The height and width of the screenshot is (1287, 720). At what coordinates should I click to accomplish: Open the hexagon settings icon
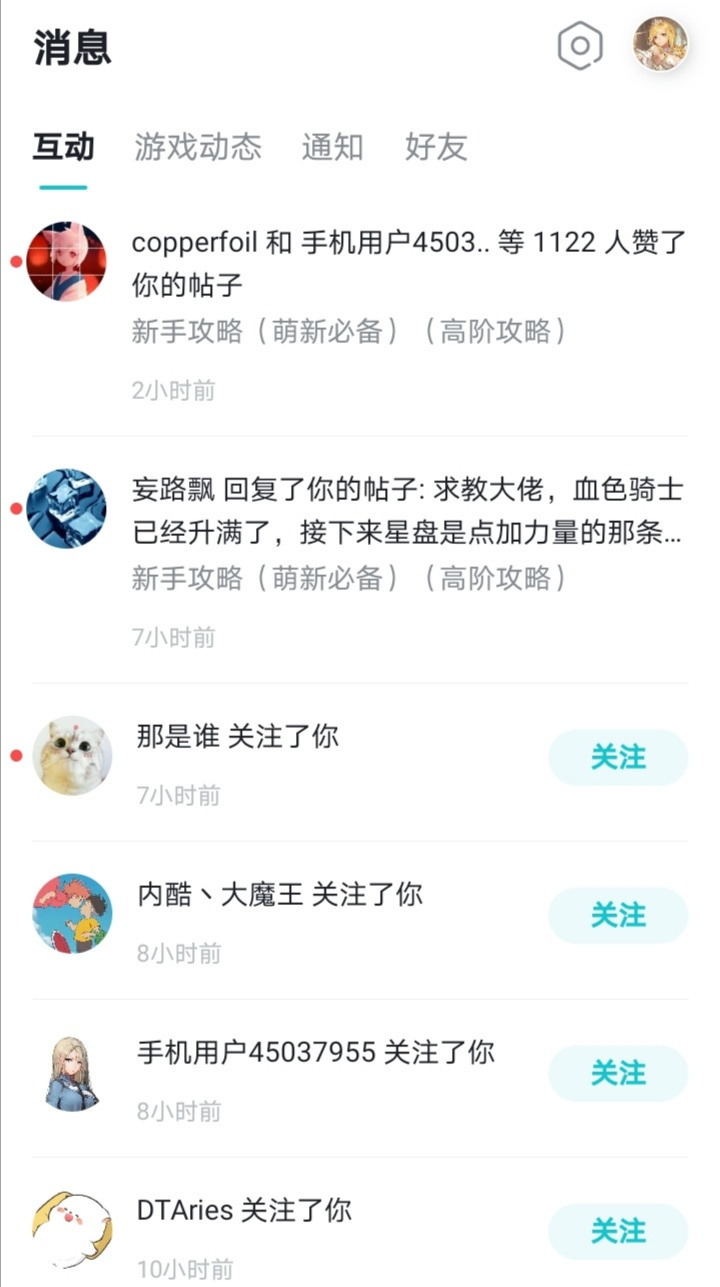pos(580,46)
